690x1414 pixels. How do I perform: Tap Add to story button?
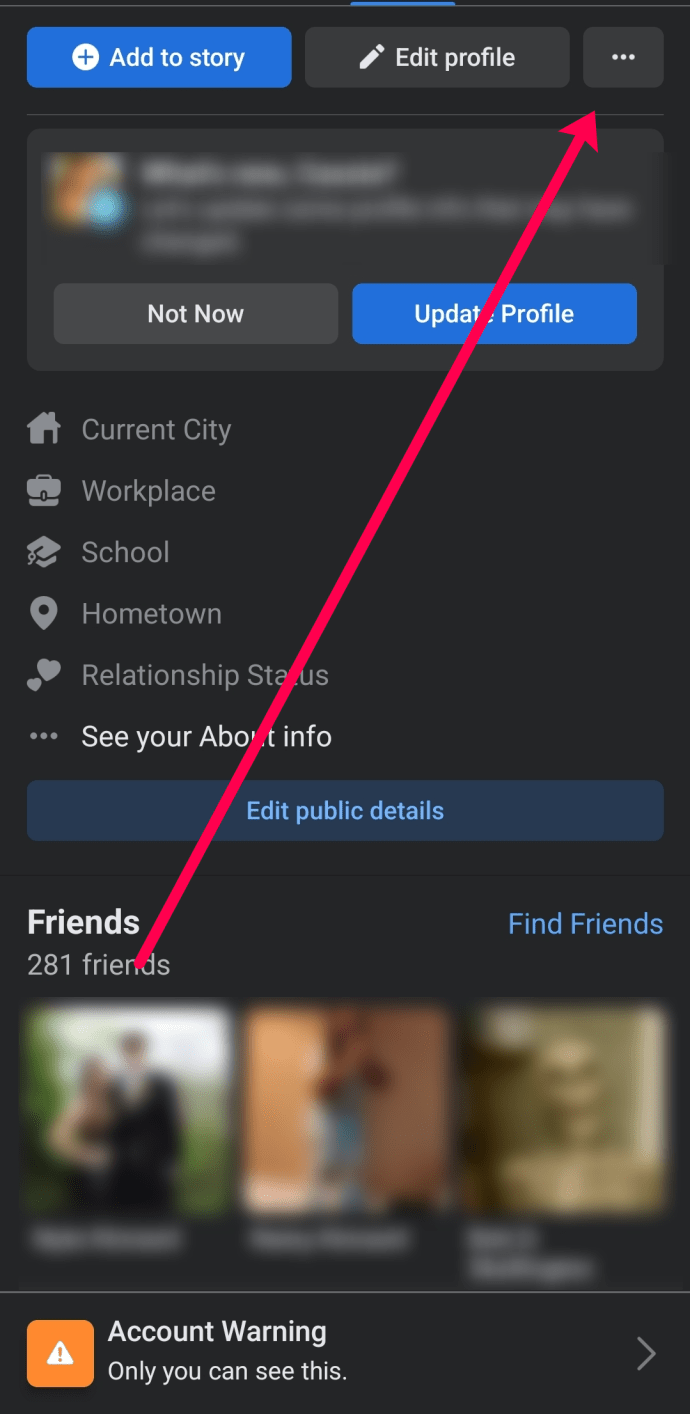tap(159, 58)
